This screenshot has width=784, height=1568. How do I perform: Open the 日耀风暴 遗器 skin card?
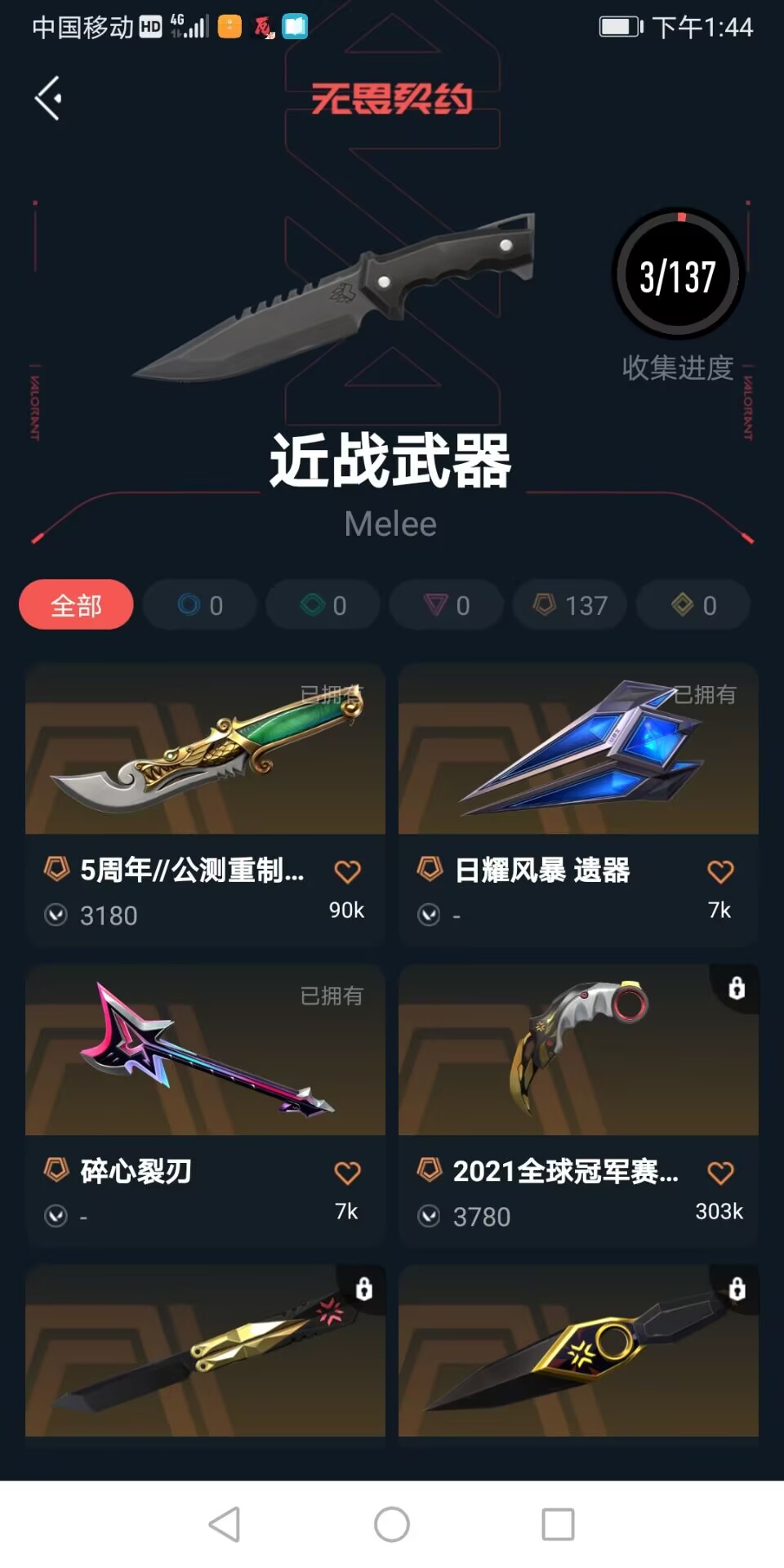[x=578, y=804]
